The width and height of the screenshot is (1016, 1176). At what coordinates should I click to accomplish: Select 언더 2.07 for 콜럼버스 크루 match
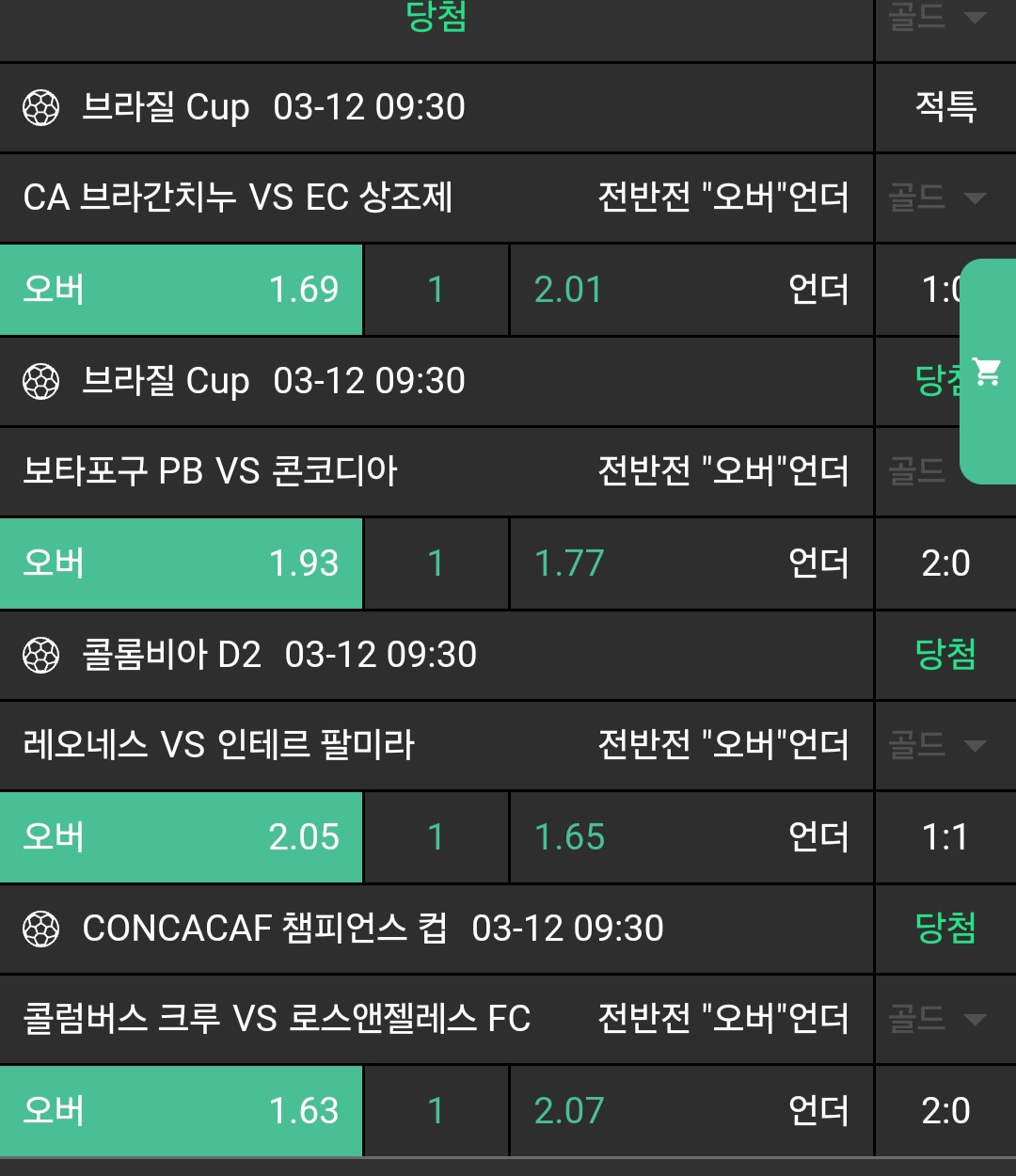691,1111
